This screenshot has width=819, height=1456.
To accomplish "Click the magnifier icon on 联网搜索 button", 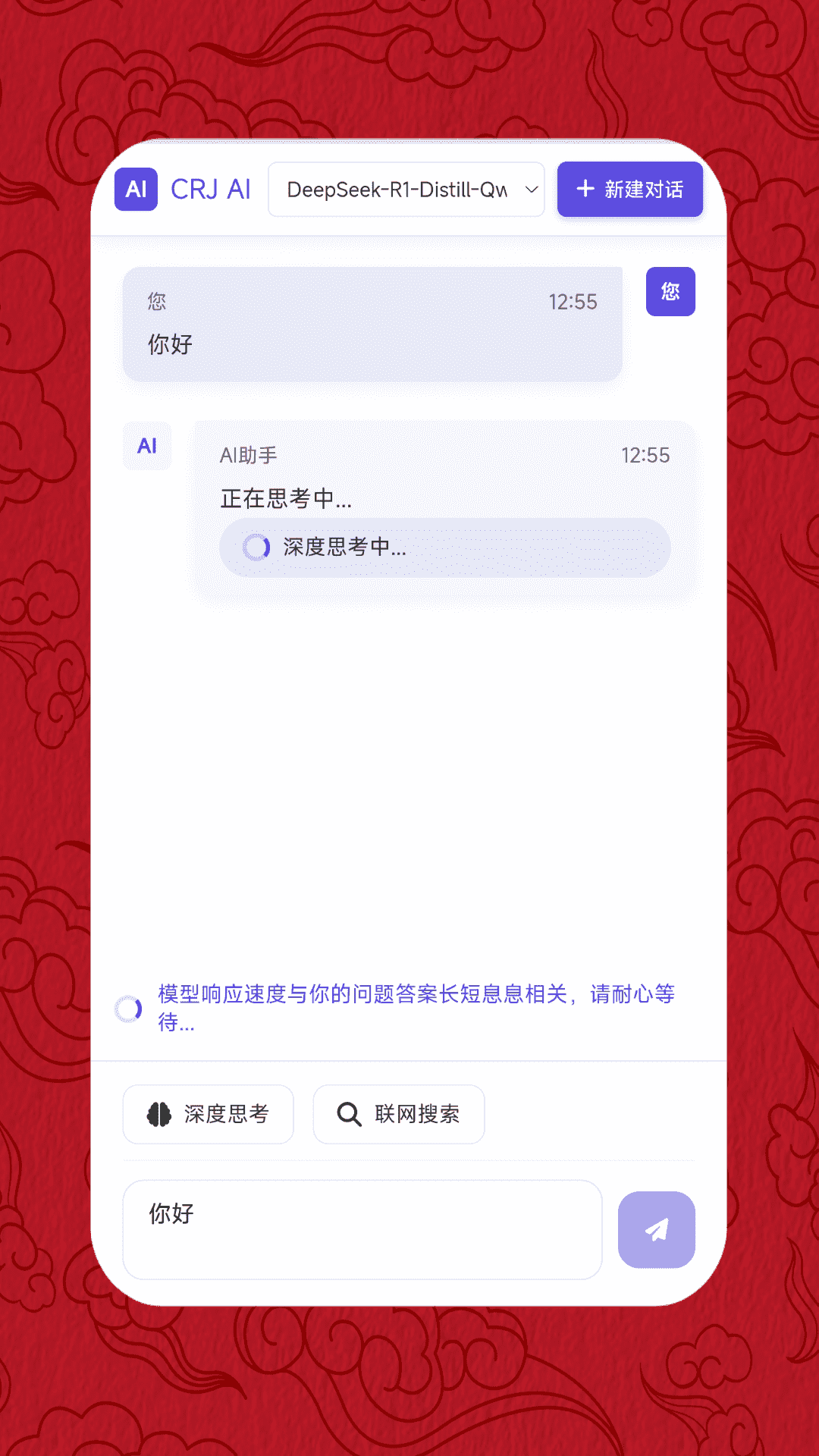I will [349, 1113].
